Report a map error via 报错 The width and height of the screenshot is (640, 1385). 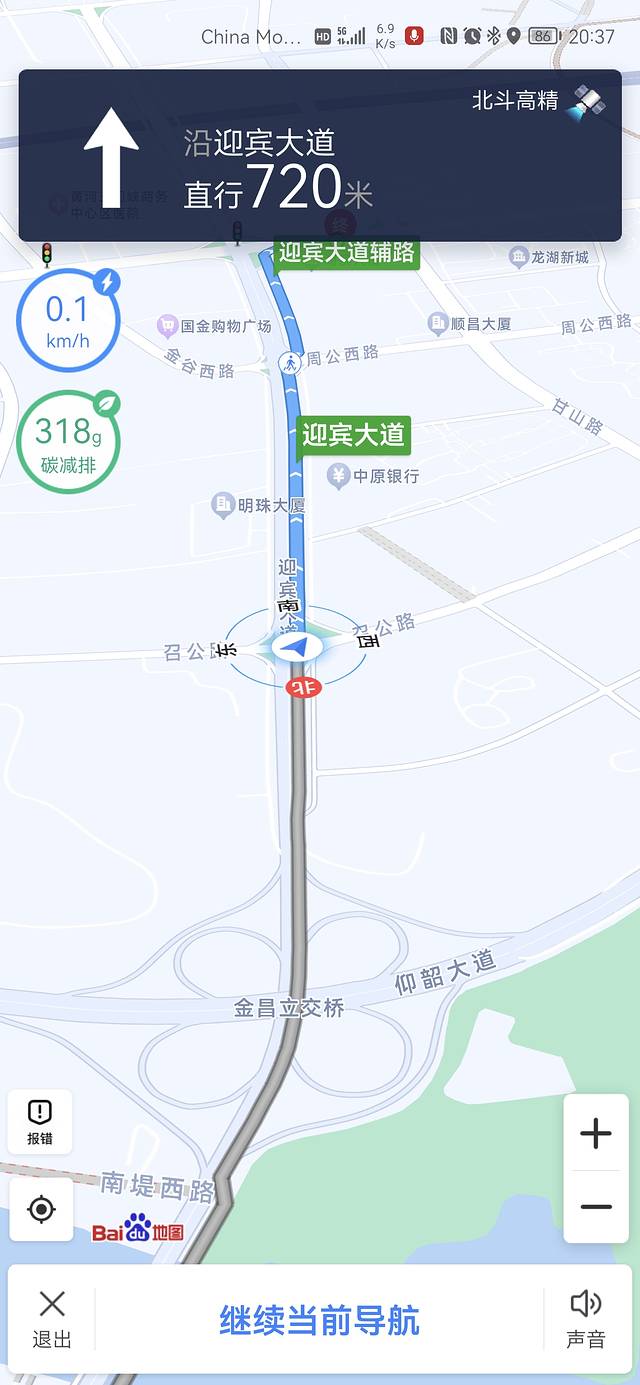click(x=40, y=1121)
